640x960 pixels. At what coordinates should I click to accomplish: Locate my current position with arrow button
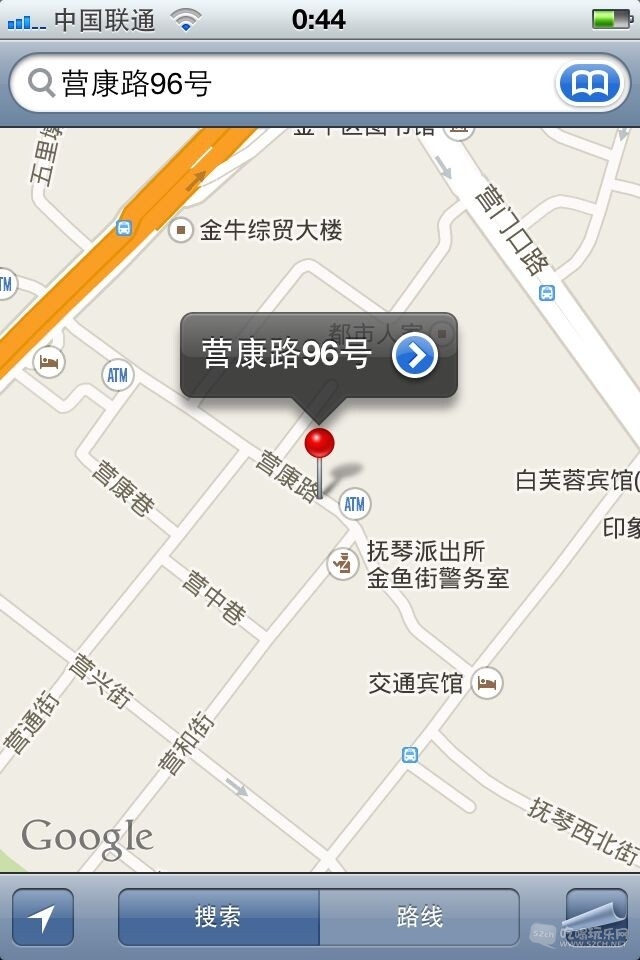(x=43, y=917)
